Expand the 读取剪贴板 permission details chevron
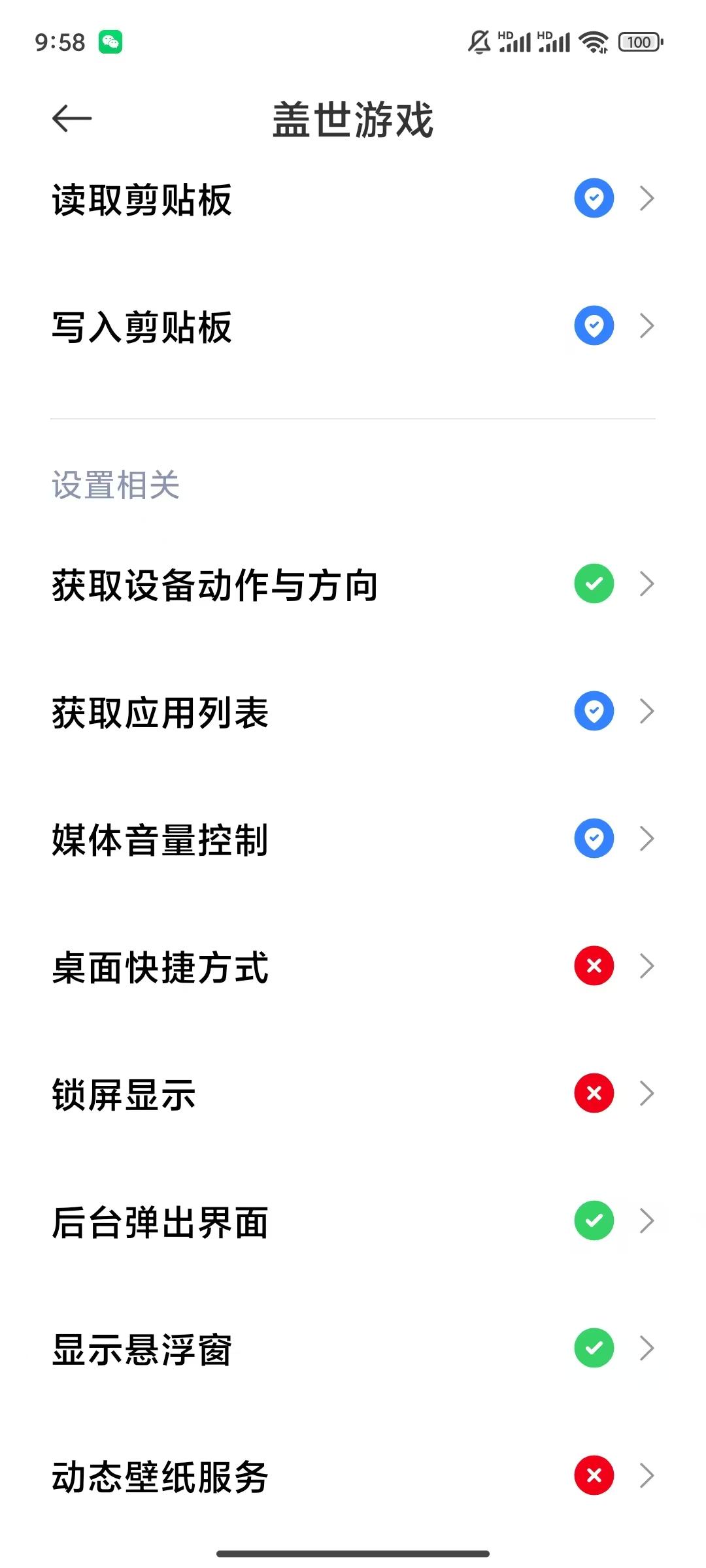The width and height of the screenshot is (706, 1568). click(x=646, y=198)
